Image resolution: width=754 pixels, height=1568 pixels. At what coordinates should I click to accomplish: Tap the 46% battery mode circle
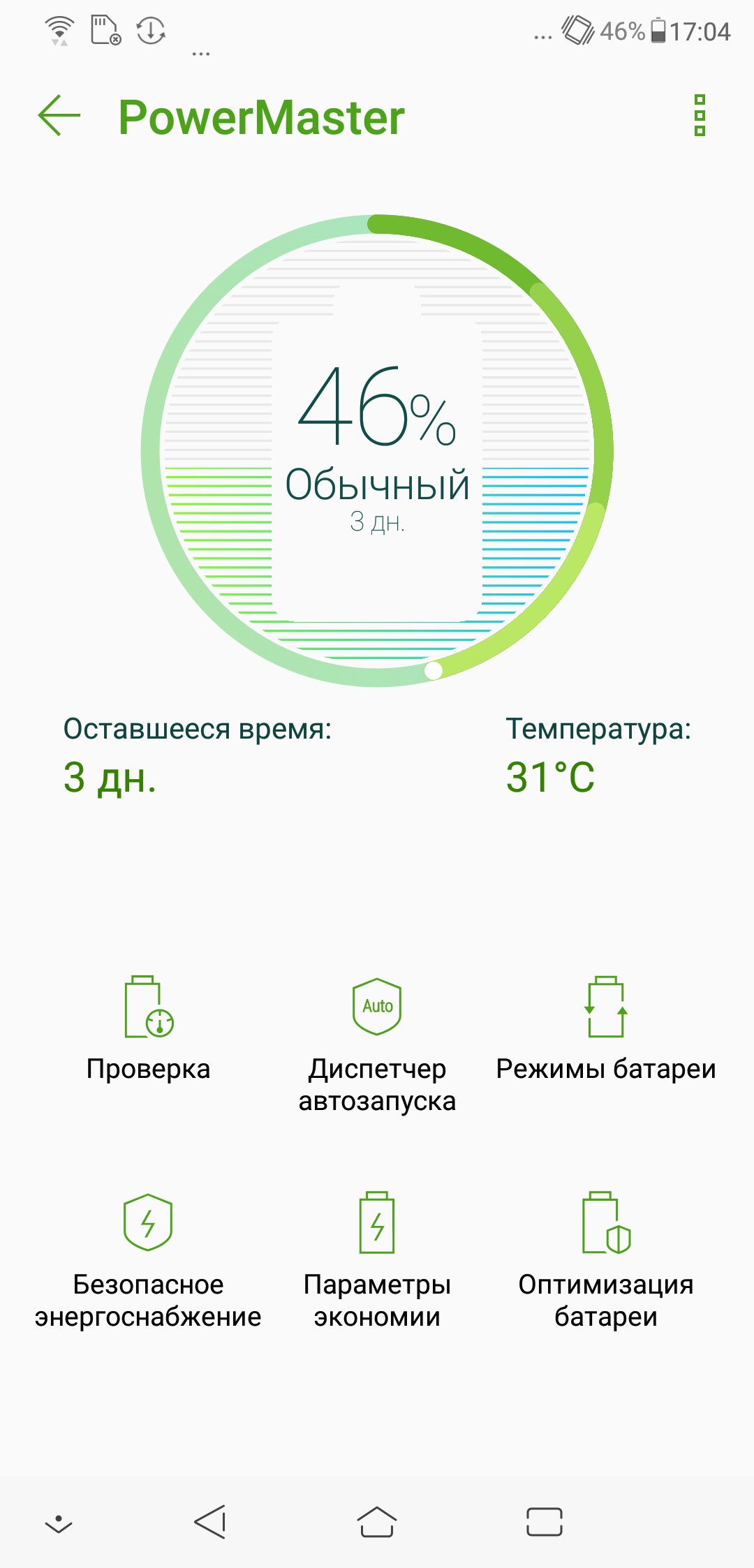pos(377,450)
